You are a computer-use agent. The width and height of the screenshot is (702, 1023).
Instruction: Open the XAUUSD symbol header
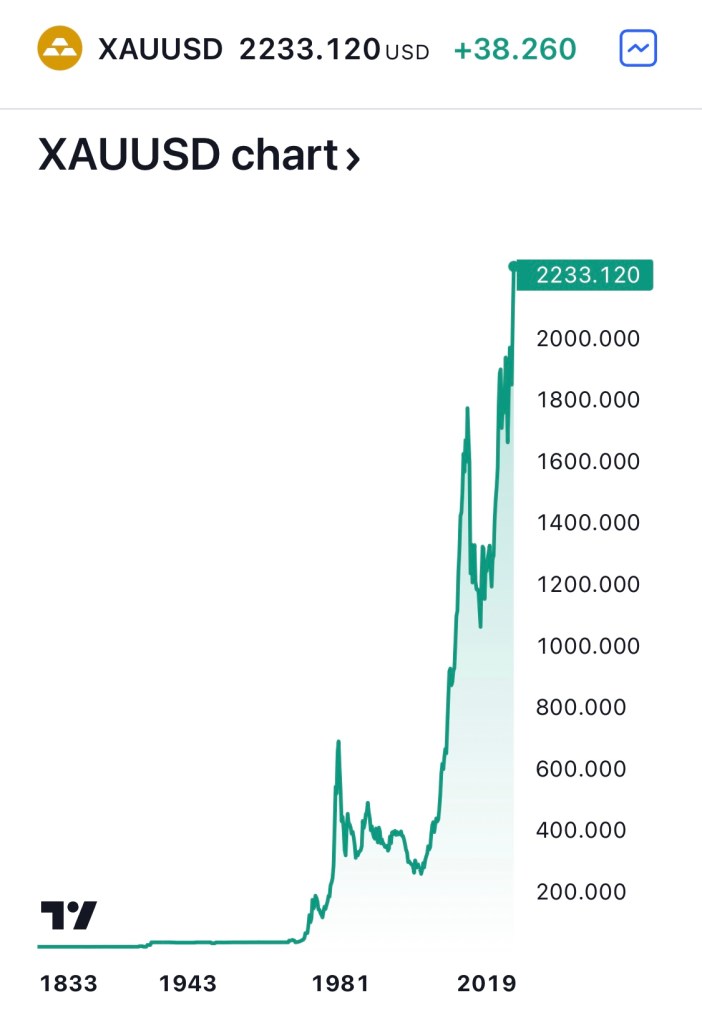coord(160,49)
